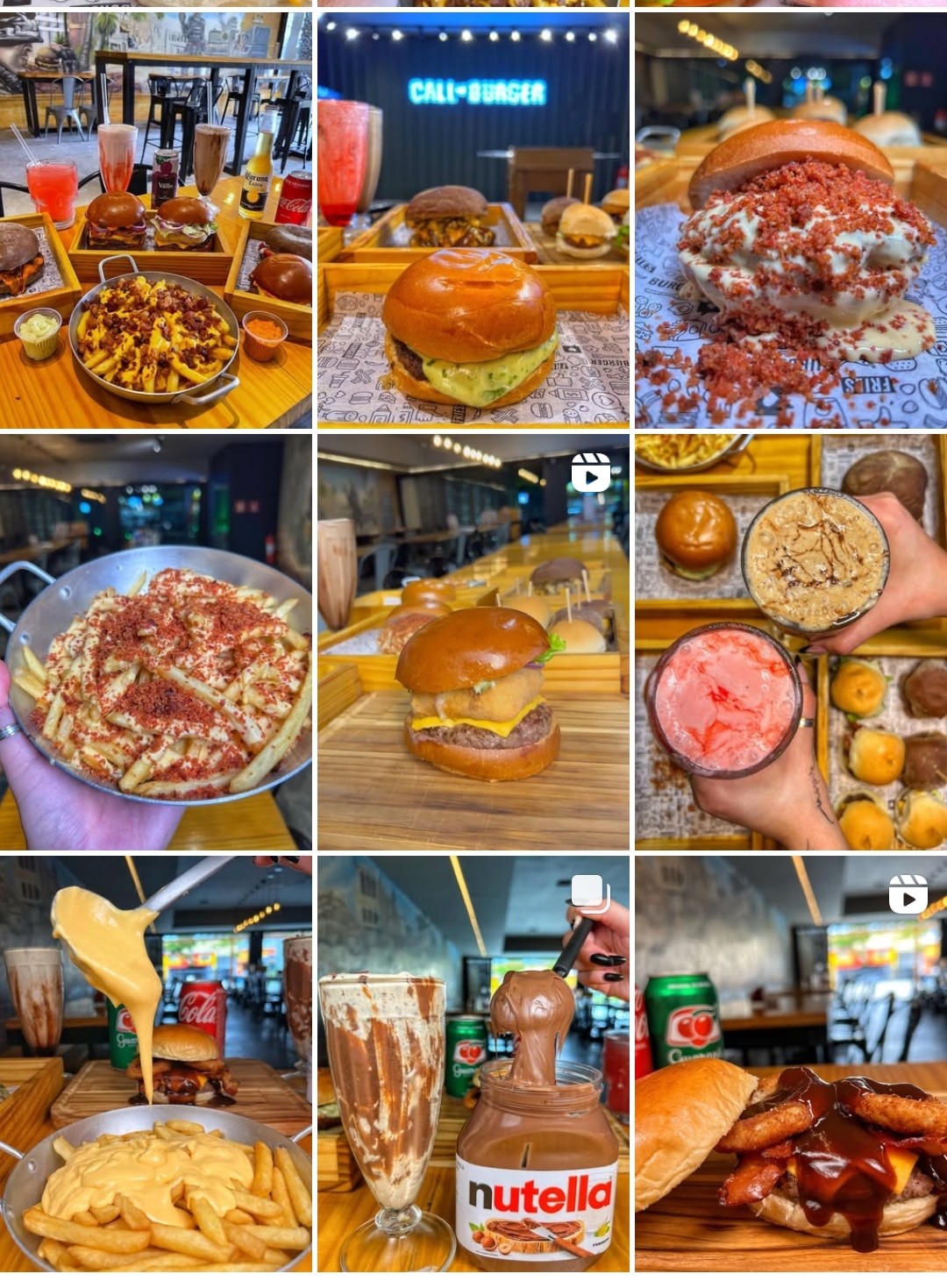Open the post with the neon Call Burger sign
This screenshot has width=947, height=1288.
coord(473,219)
